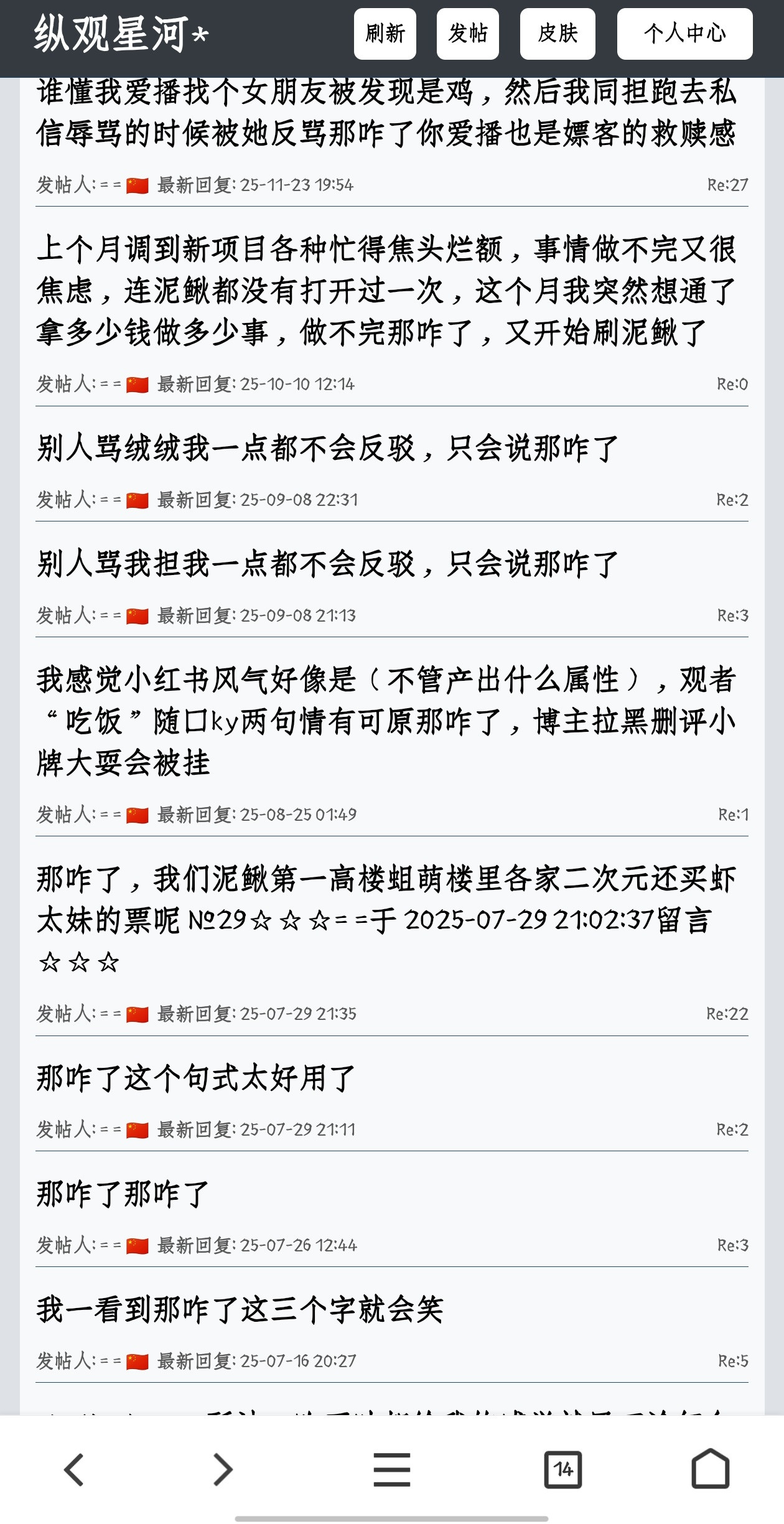Open the 皮肤 skin options
Screen dimensions: 784x1524
coord(557,34)
